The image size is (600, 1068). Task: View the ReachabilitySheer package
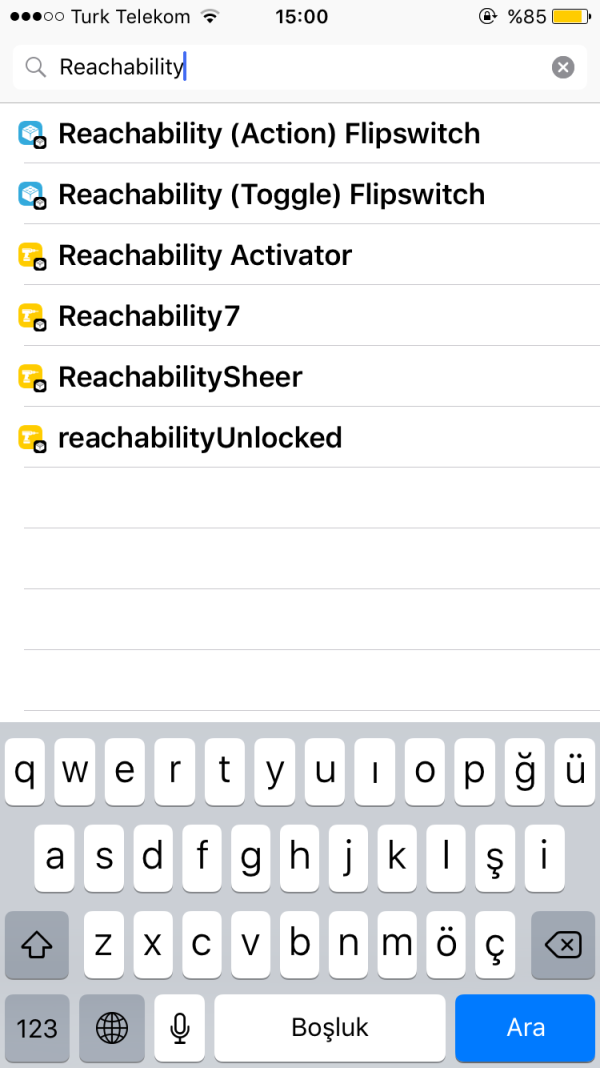(x=181, y=377)
